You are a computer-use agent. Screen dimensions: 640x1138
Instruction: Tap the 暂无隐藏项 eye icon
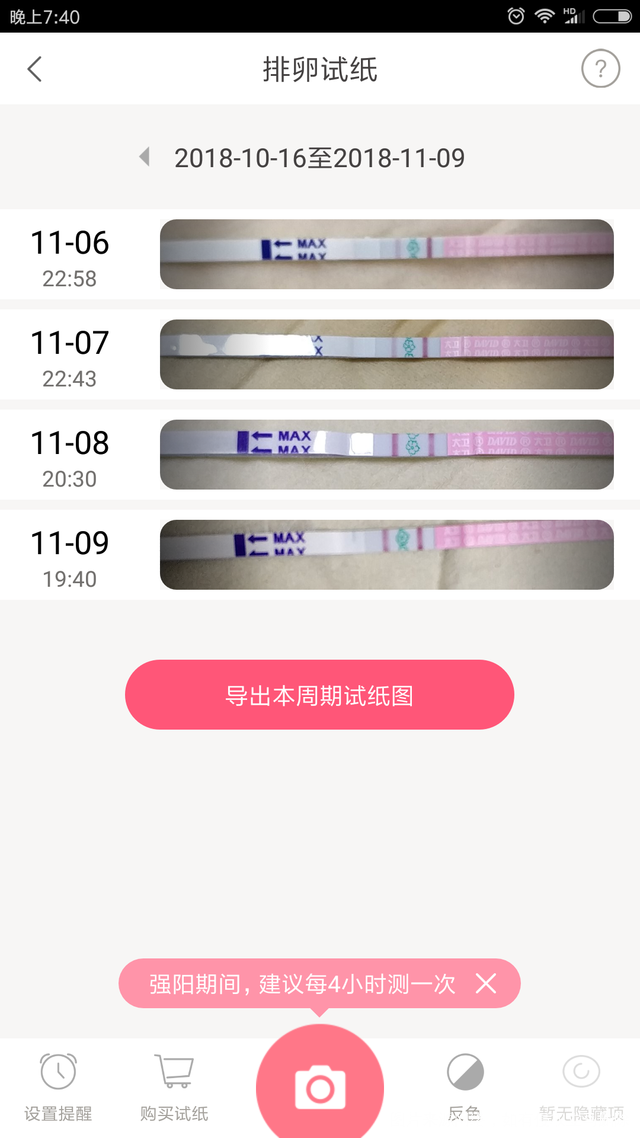point(581,1085)
